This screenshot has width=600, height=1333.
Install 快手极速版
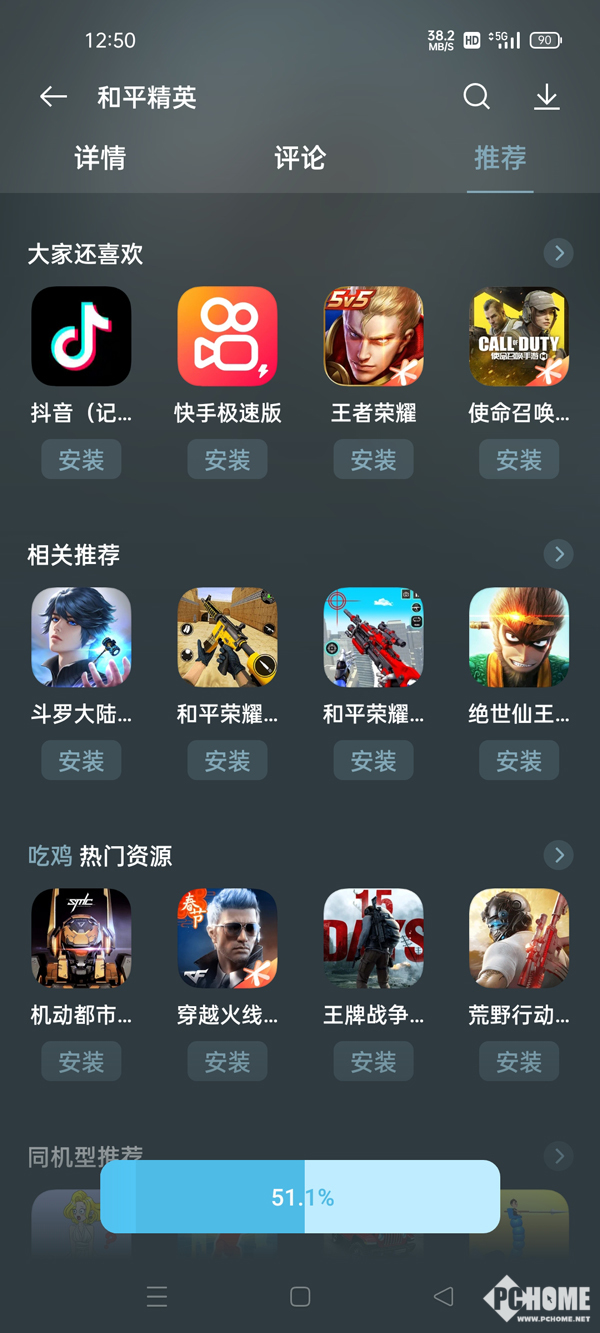pyautogui.click(x=227, y=460)
